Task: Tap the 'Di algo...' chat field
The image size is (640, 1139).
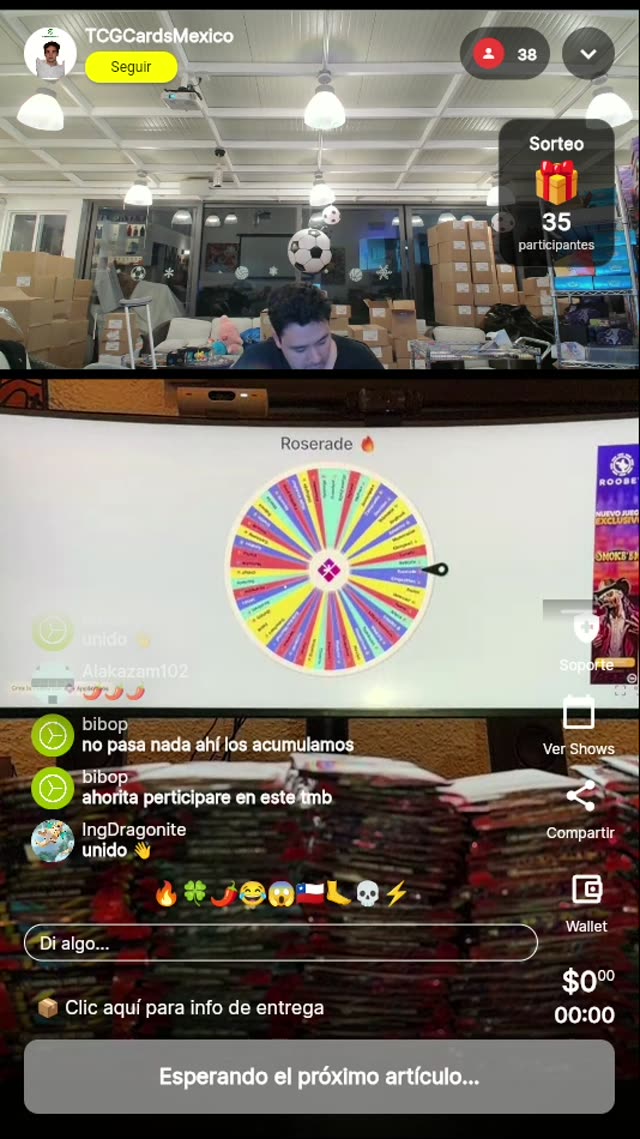Action: pyautogui.click(x=280, y=943)
